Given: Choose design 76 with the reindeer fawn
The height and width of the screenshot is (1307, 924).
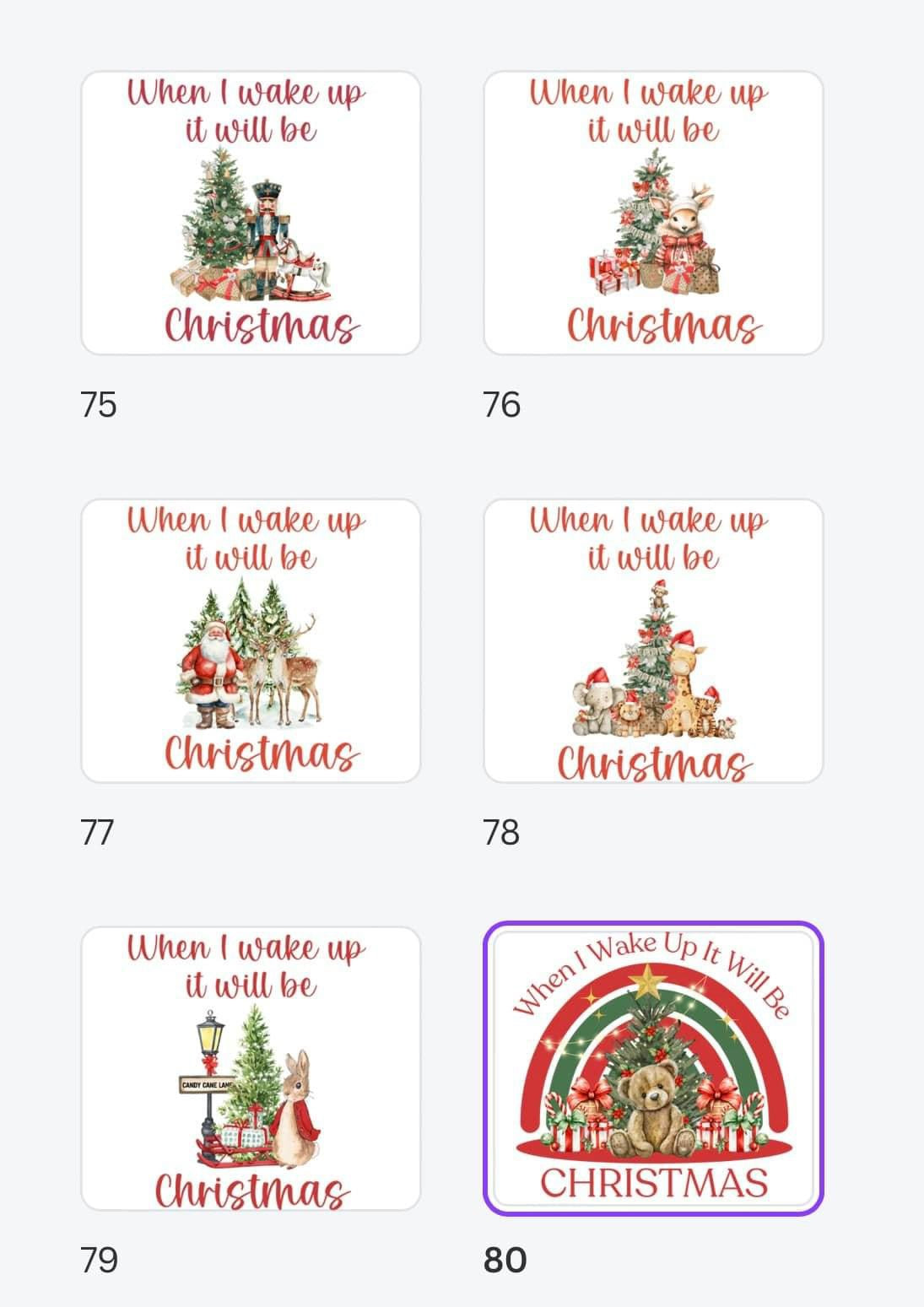Looking at the screenshot, I should [653, 213].
